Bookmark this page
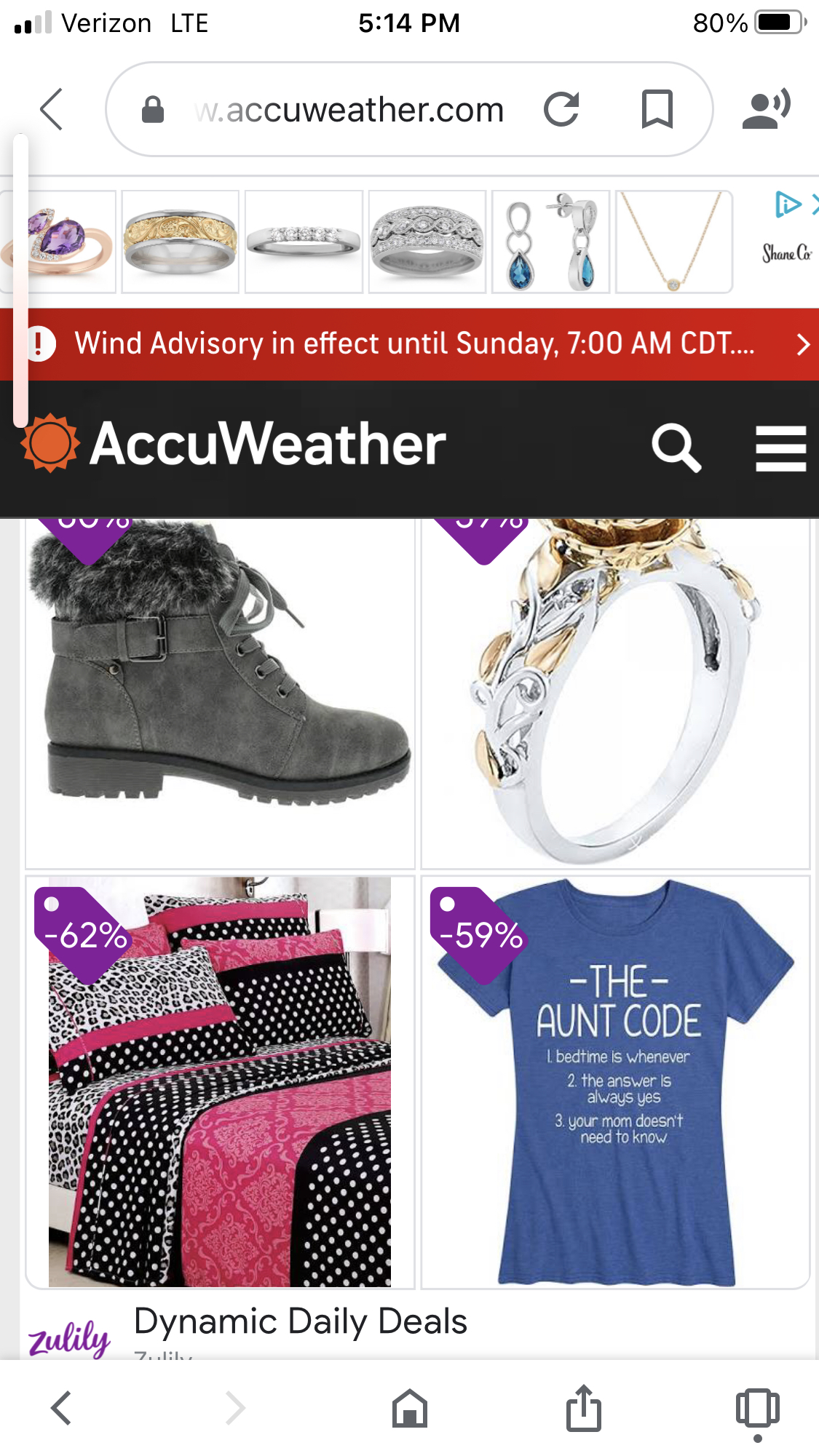The width and height of the screenshot is (819, 1456). point(657,110)
